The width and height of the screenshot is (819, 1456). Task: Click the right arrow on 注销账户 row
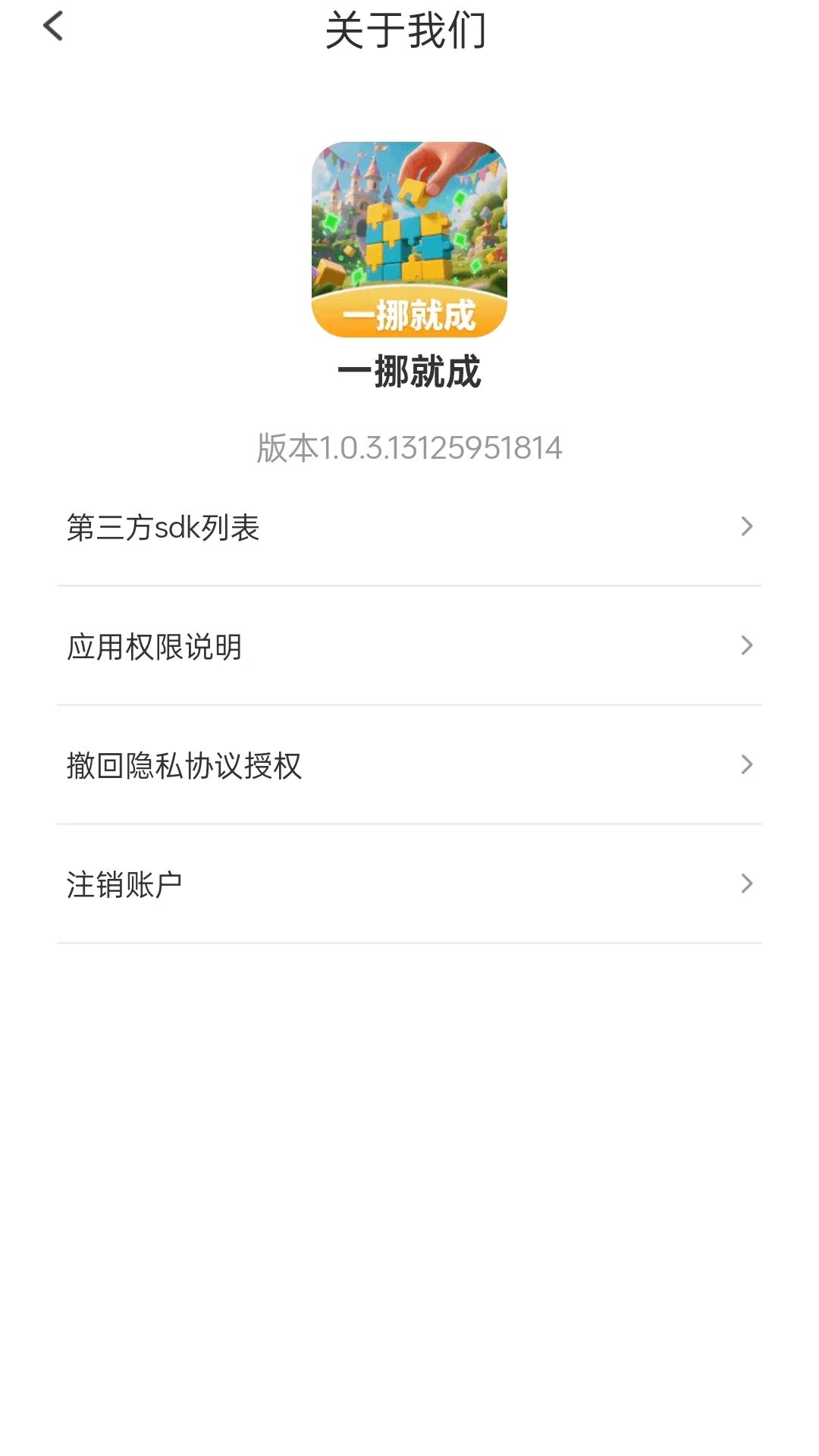748,883
